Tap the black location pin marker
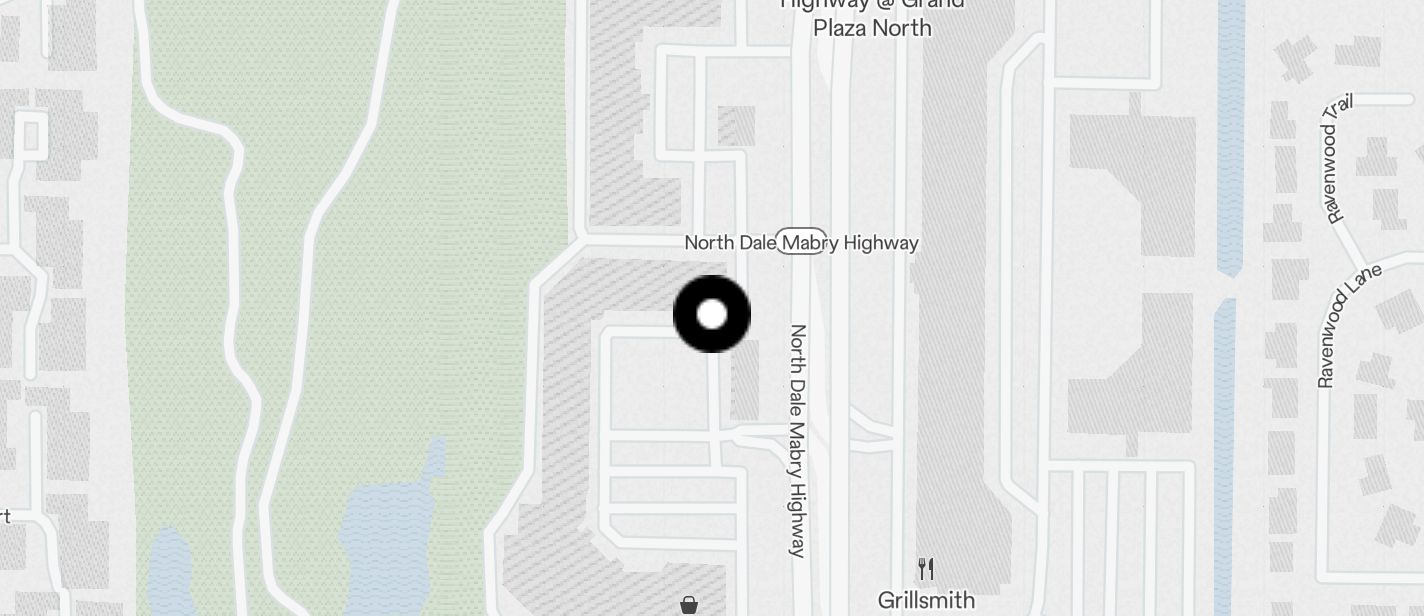Screen dimensions: 1424x616 tap(711, 314)
